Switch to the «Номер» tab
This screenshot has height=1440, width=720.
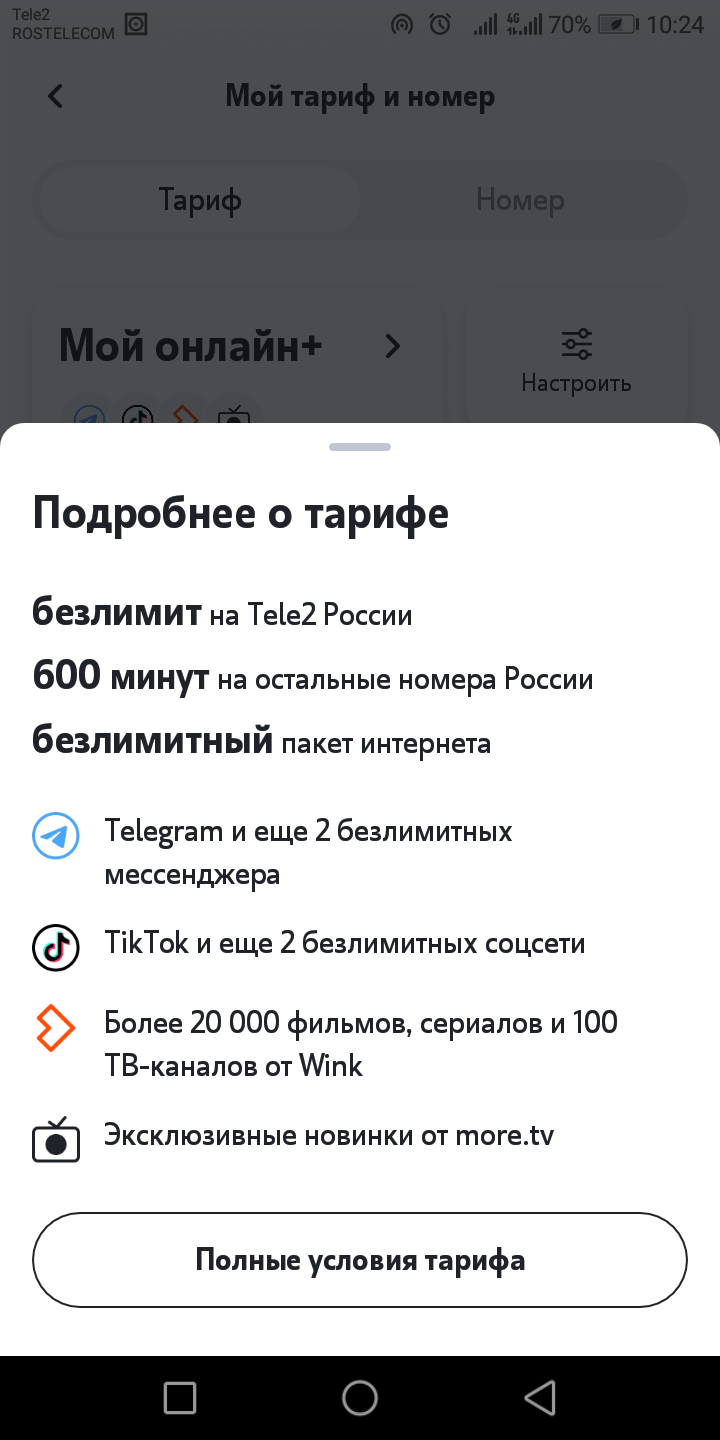point(520,200)
